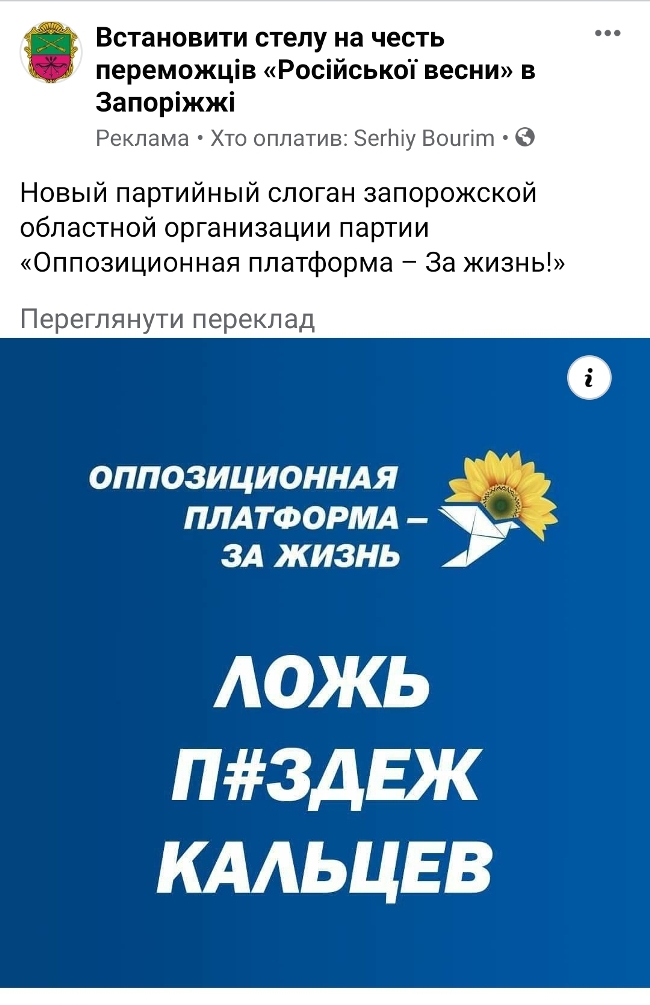650x1005 pixels.
Task: Tap 'Переглянути переклад' to translate the post
Action: (x=167, y=319)
